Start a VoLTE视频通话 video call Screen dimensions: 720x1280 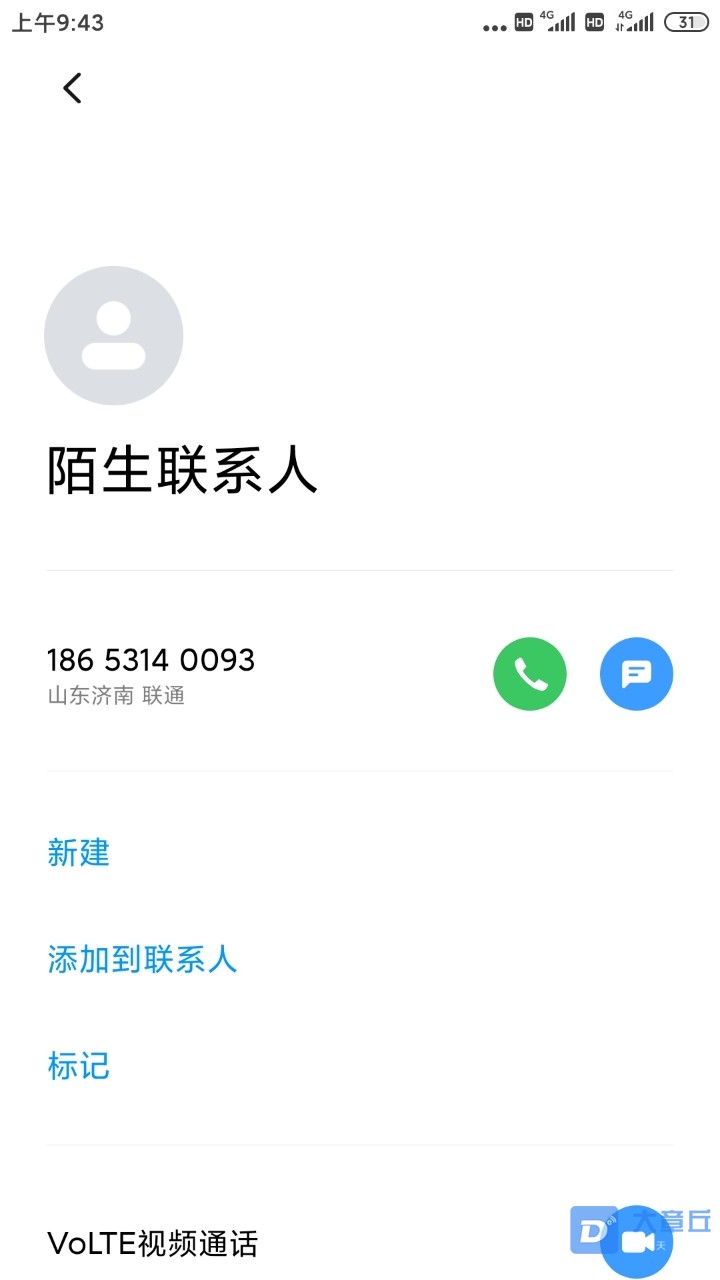tap(637, 1242)
